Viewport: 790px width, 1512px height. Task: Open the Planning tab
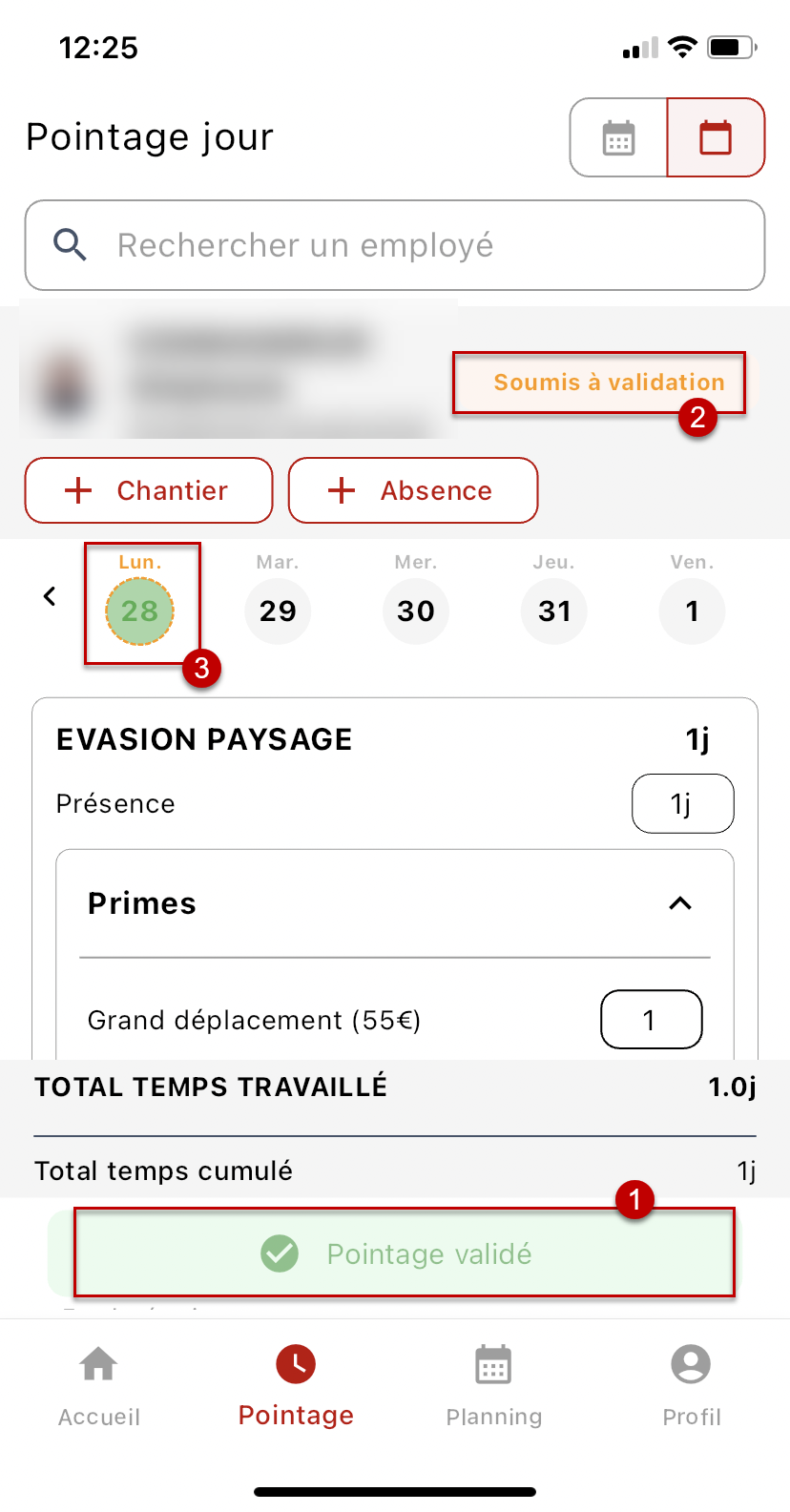[x=493, y=1385]
